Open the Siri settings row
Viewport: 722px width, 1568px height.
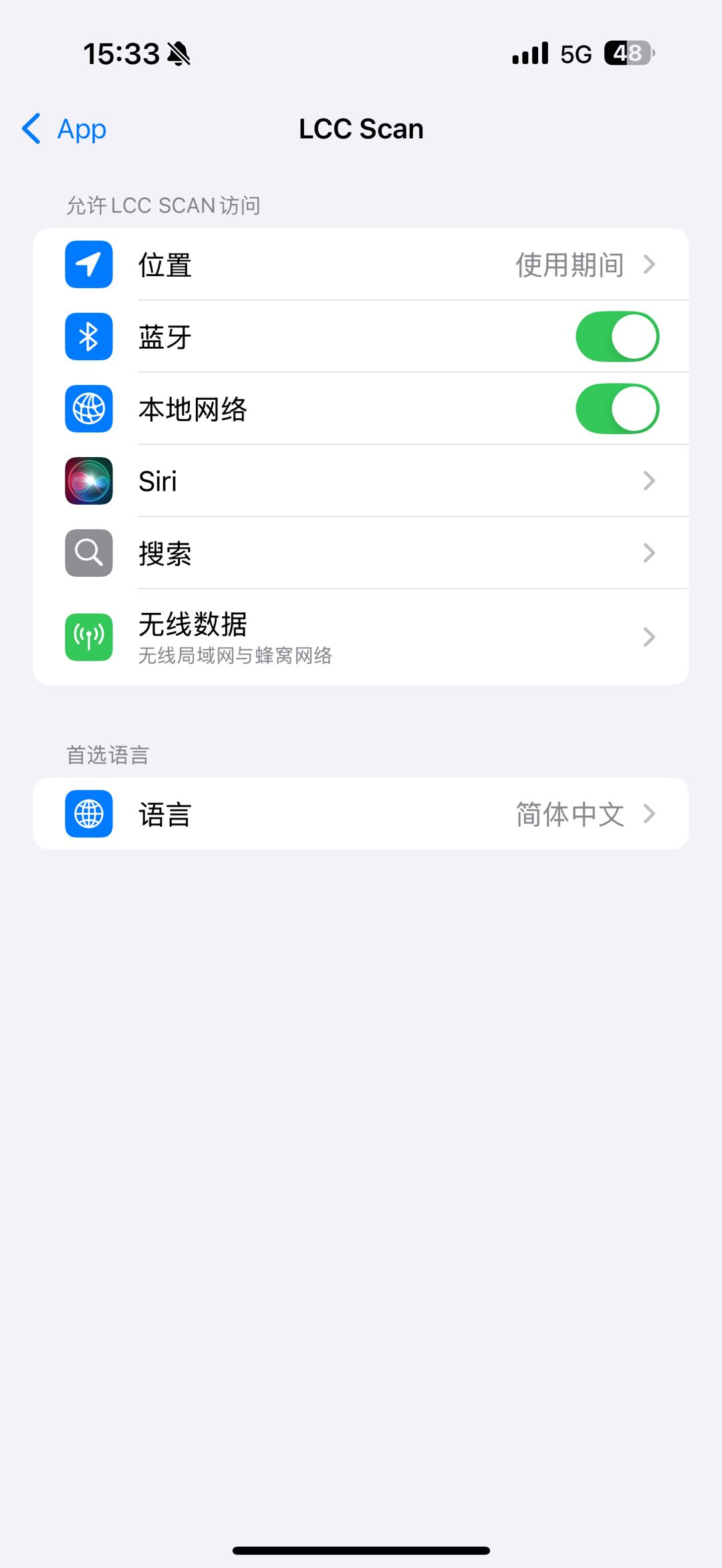(x=361, y=481)
